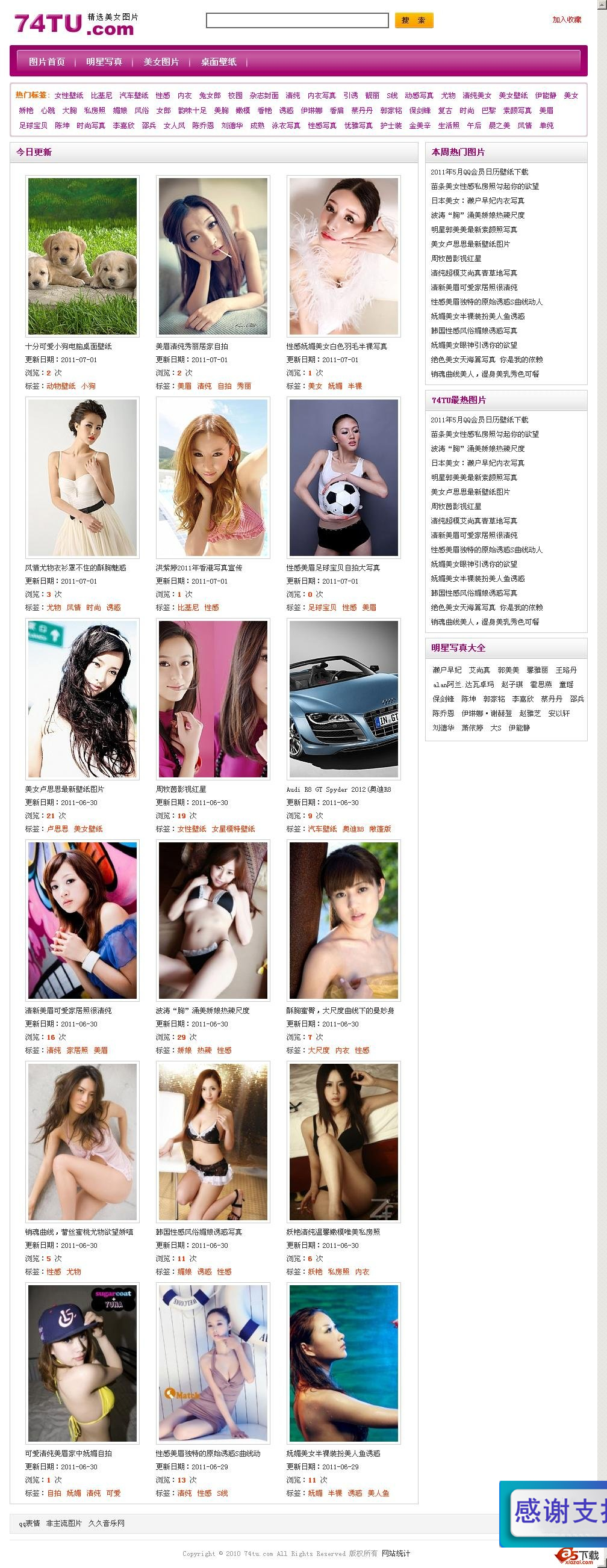The width and height of the screenshot is (607, 1568).
Task: Open the 奥迪R8 tag link
Action: tap(353, 829)
